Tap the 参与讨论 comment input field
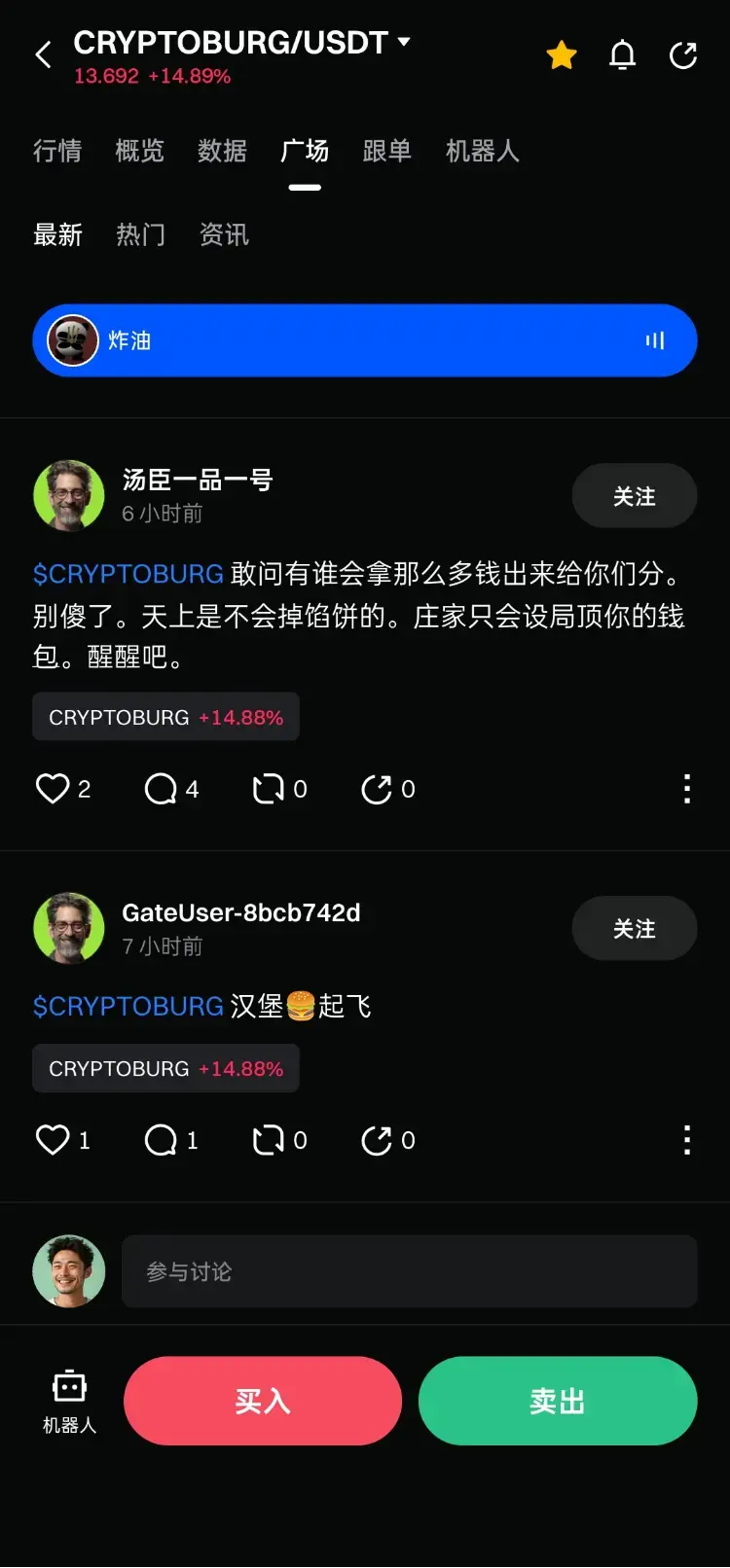730x1568 pixels. click(x=409, y=1271)
